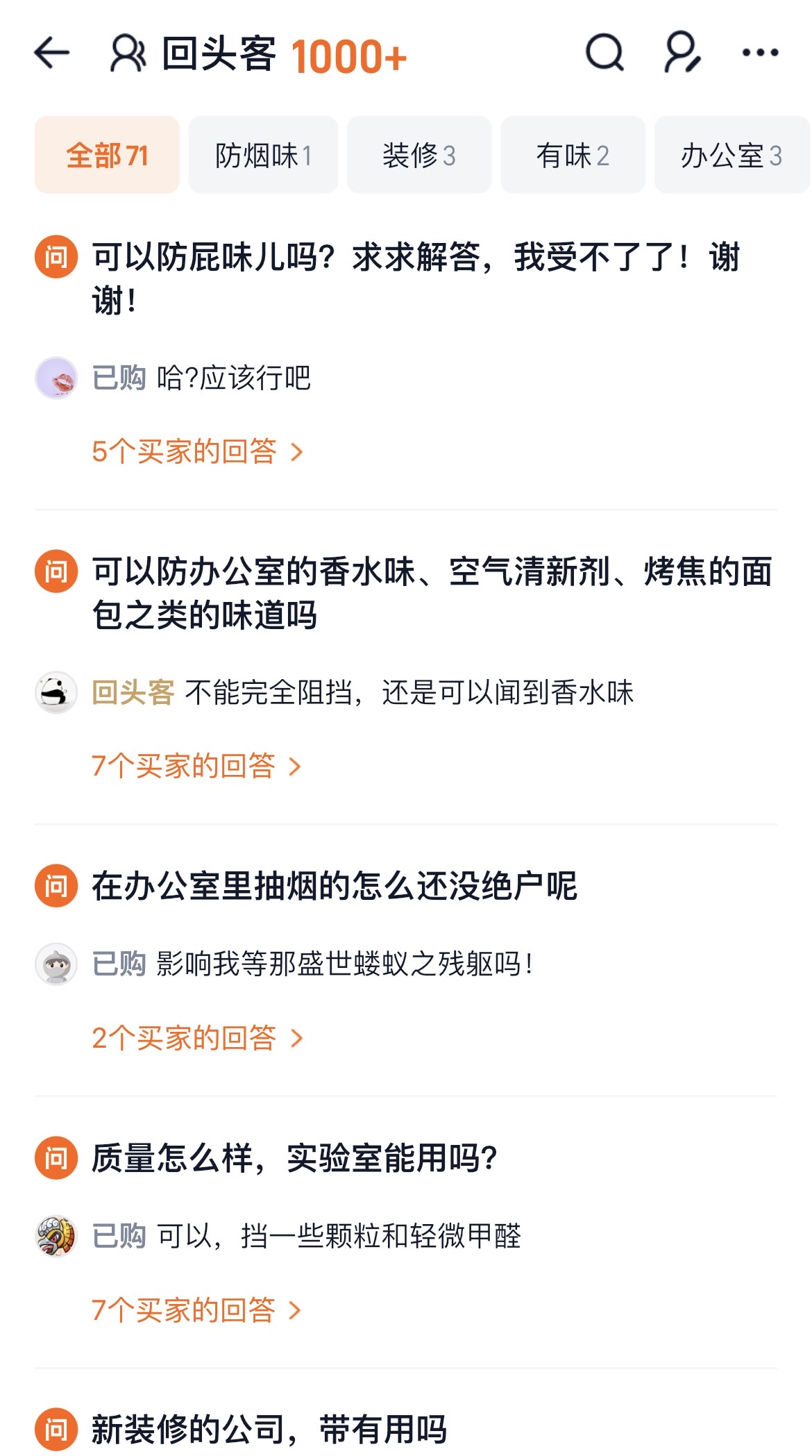Go back using the arrow icon
The image size is (812, 1456).
pos(52,53)
